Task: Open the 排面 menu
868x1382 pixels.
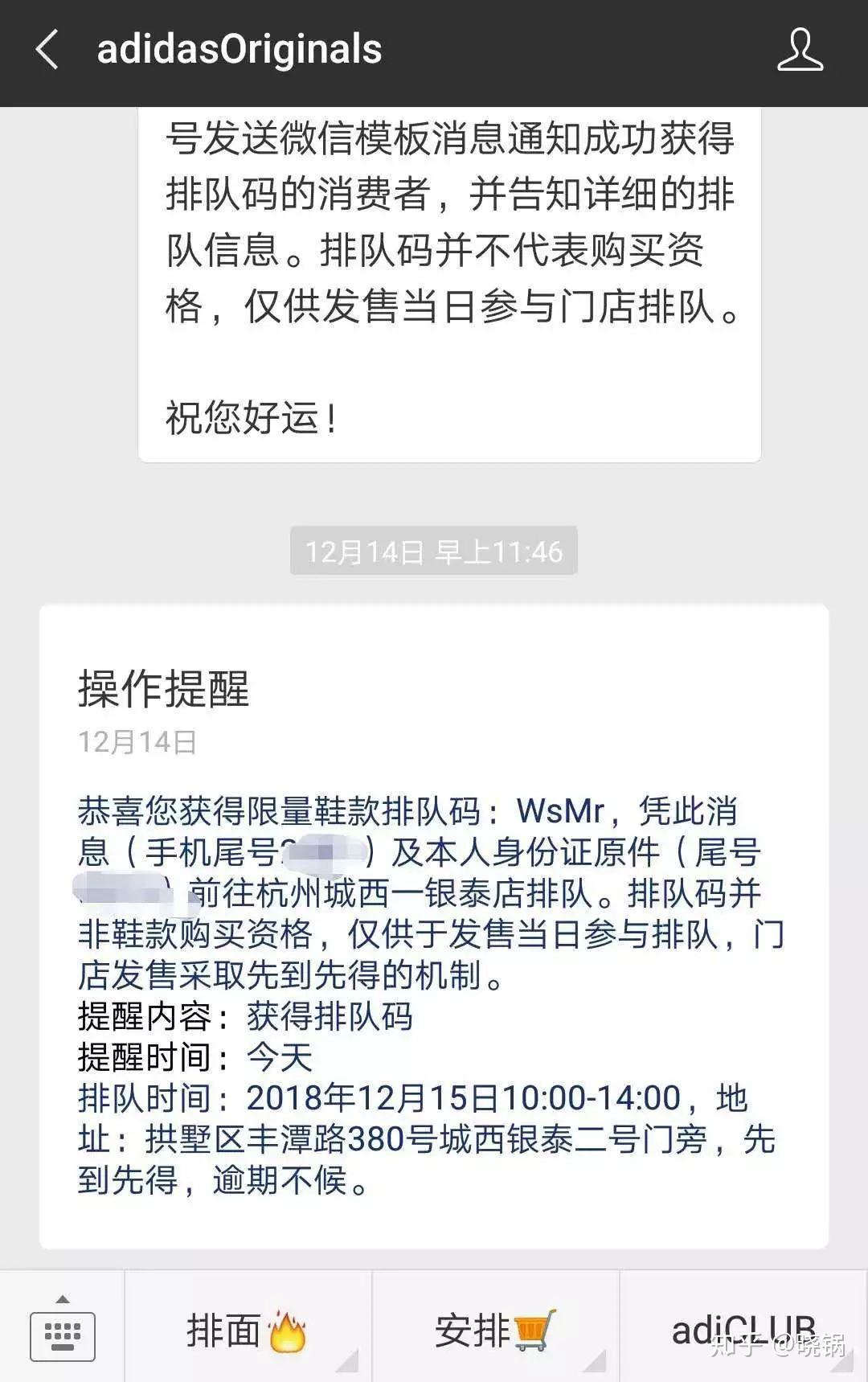Action: coord(247,1331)
